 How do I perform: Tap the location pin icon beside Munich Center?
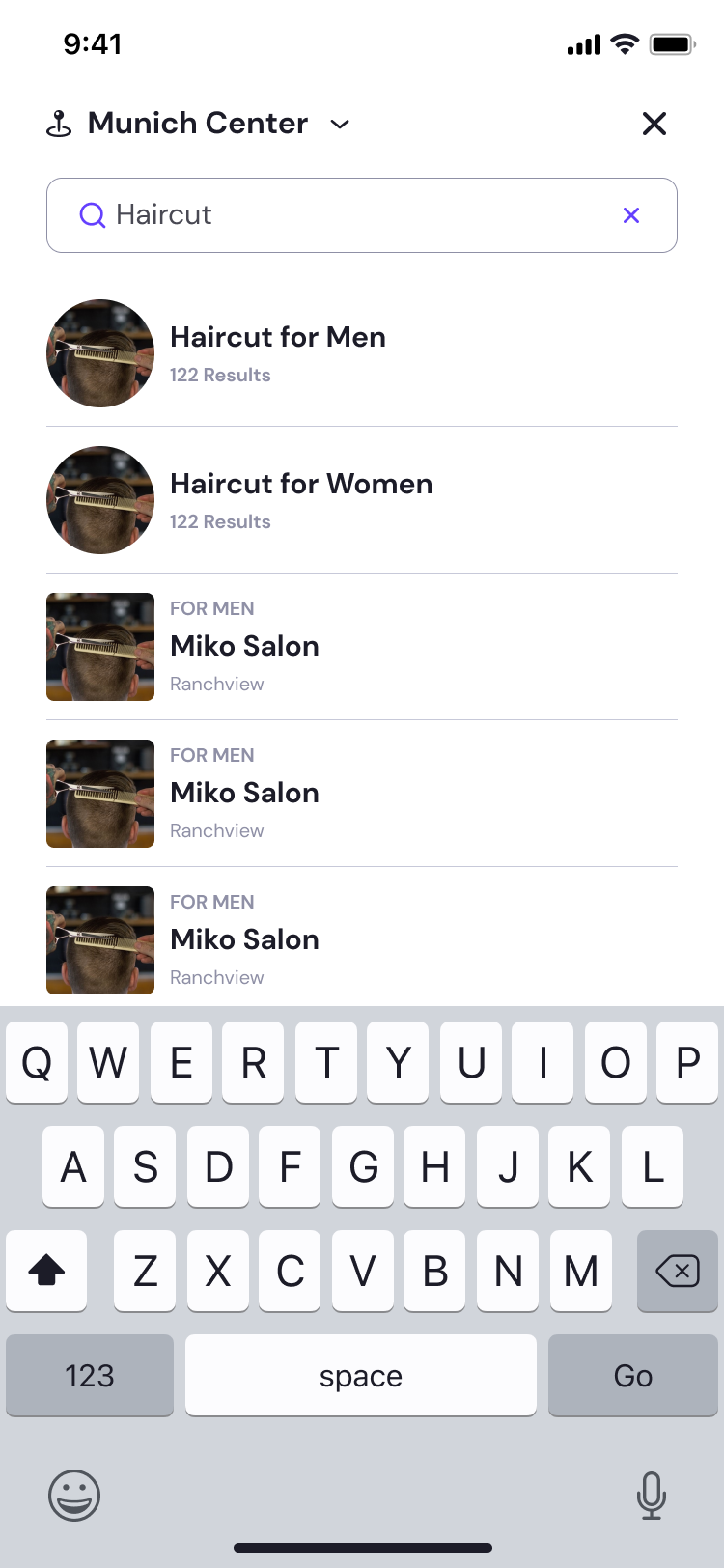point(60,124)
